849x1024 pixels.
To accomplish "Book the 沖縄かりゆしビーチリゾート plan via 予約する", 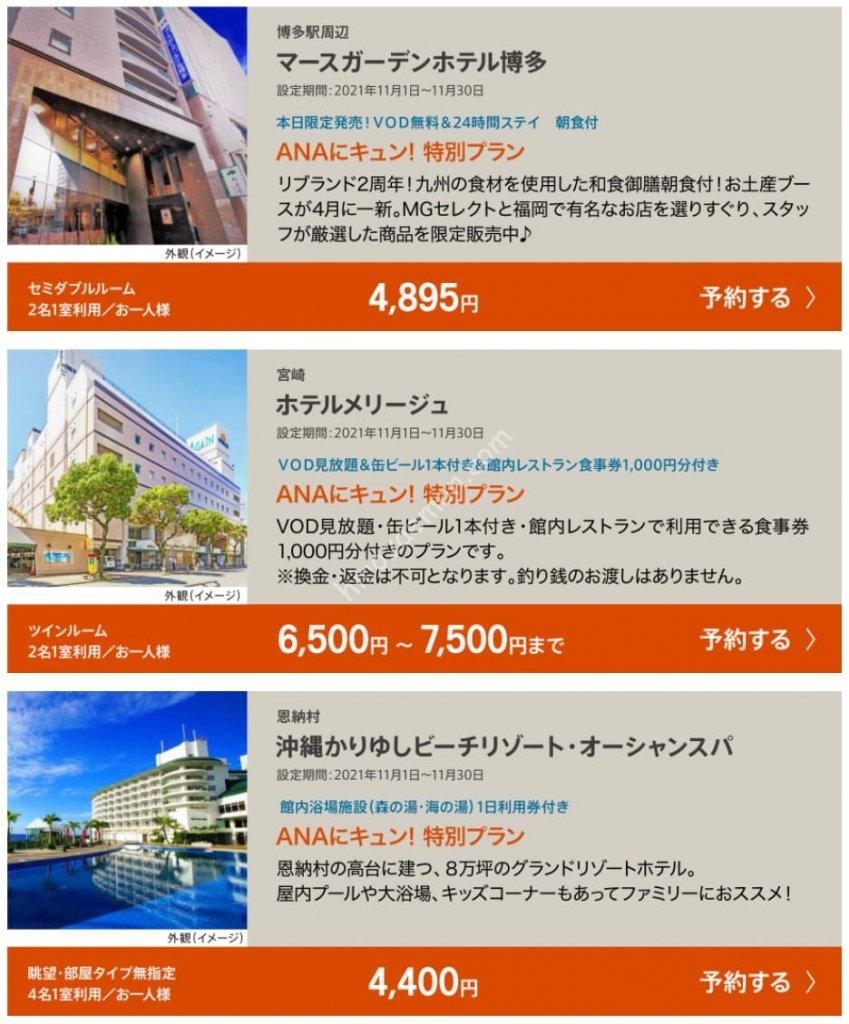I will pos(758,981).
